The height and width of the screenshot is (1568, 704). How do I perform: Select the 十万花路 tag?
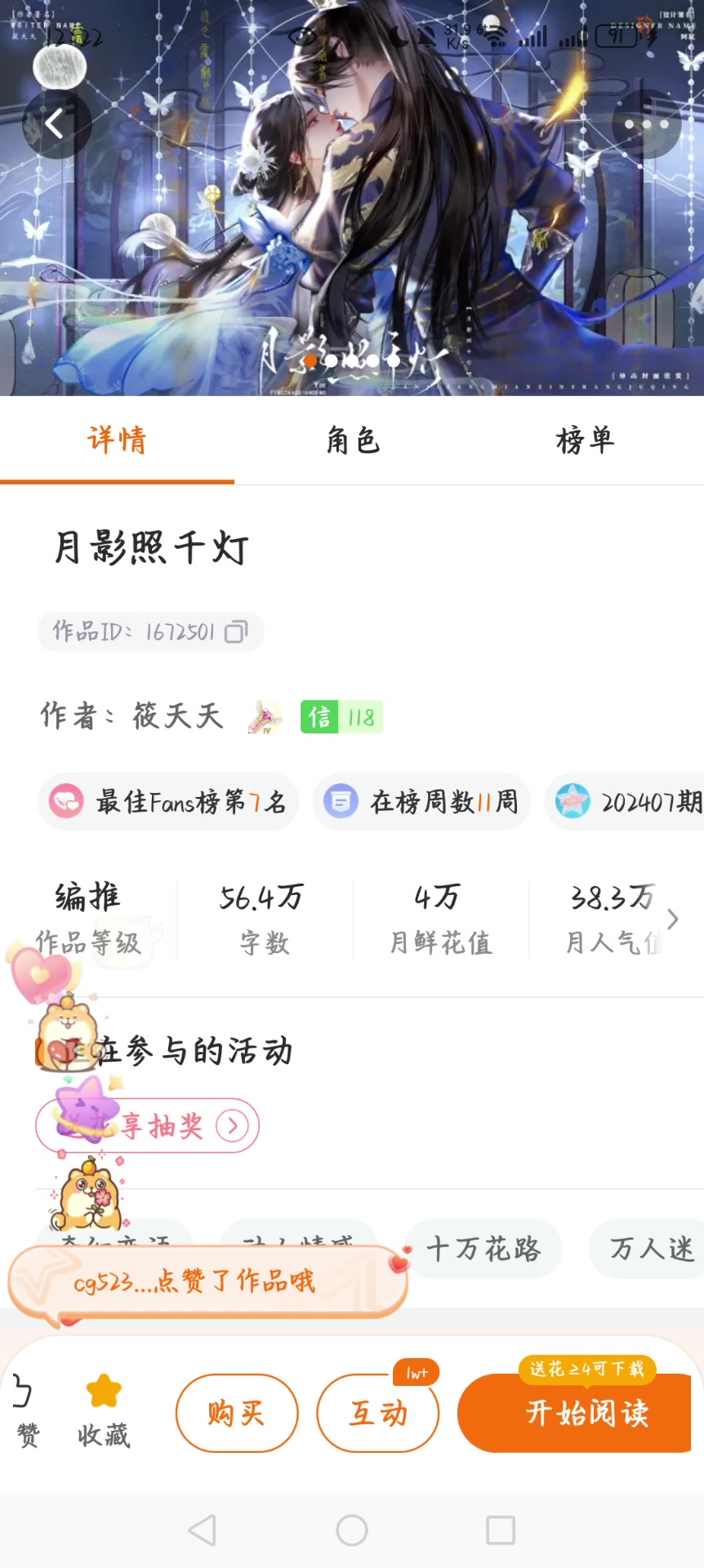coord(483,1248)
